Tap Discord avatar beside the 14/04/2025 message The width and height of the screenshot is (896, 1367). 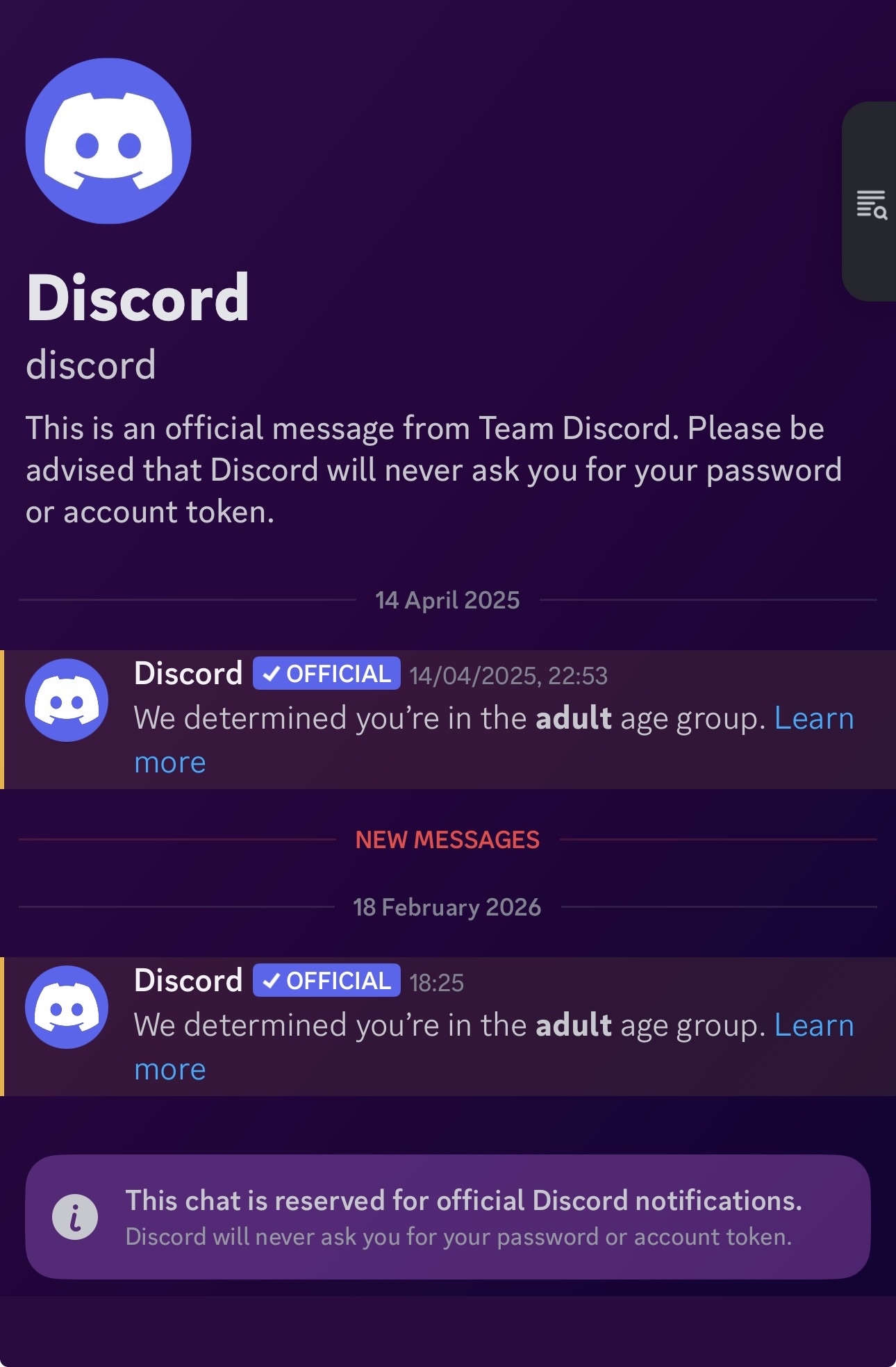67,700
